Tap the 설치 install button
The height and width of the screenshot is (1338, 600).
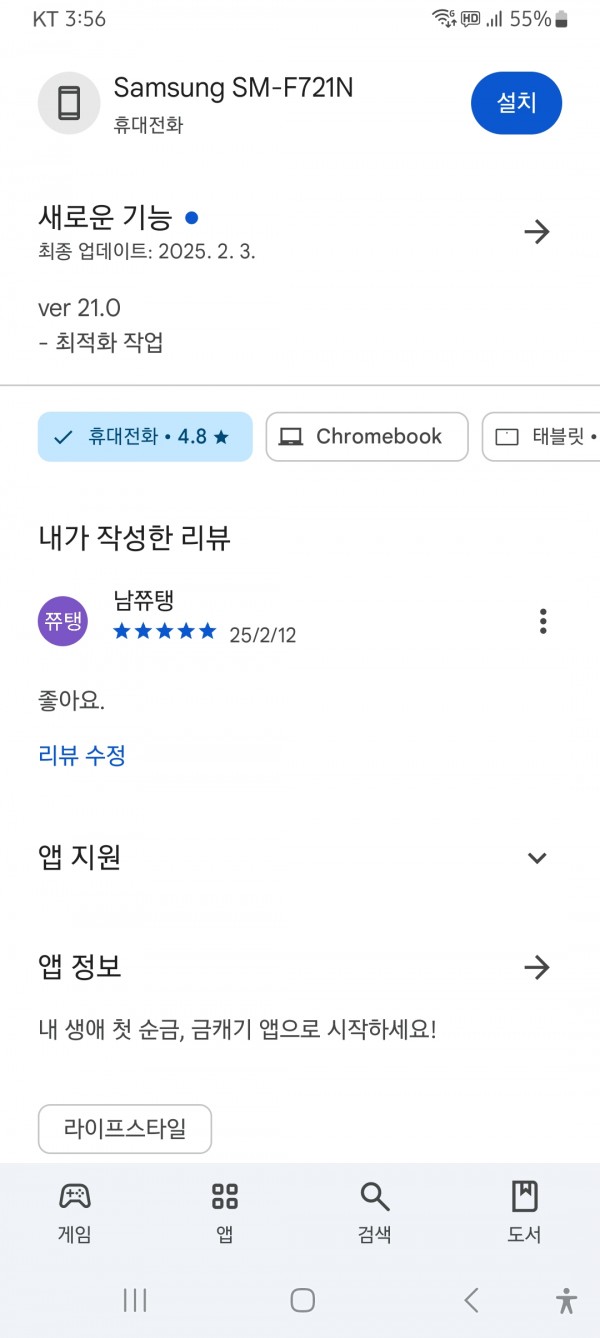(x=516, y=103)
